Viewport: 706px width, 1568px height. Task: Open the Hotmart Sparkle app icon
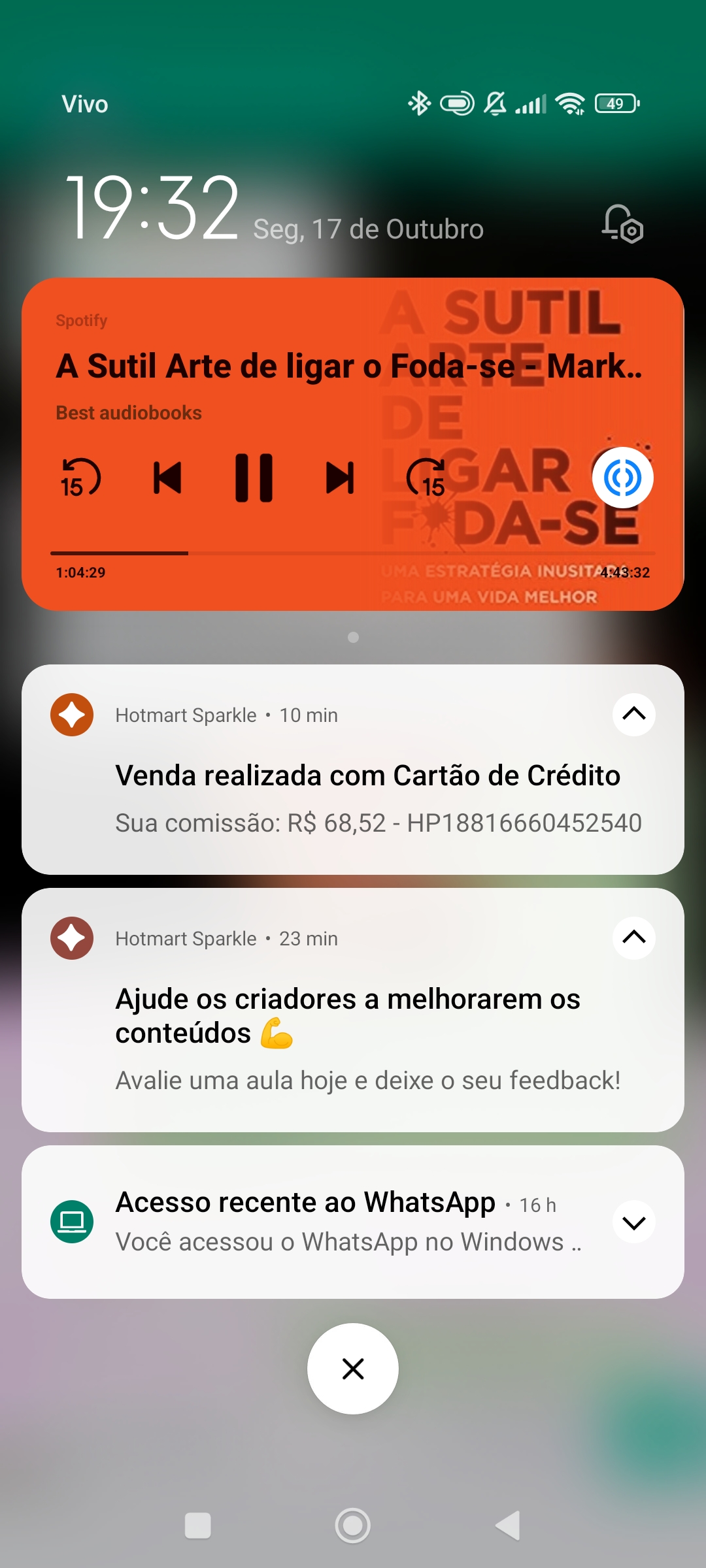coord(72,714)
